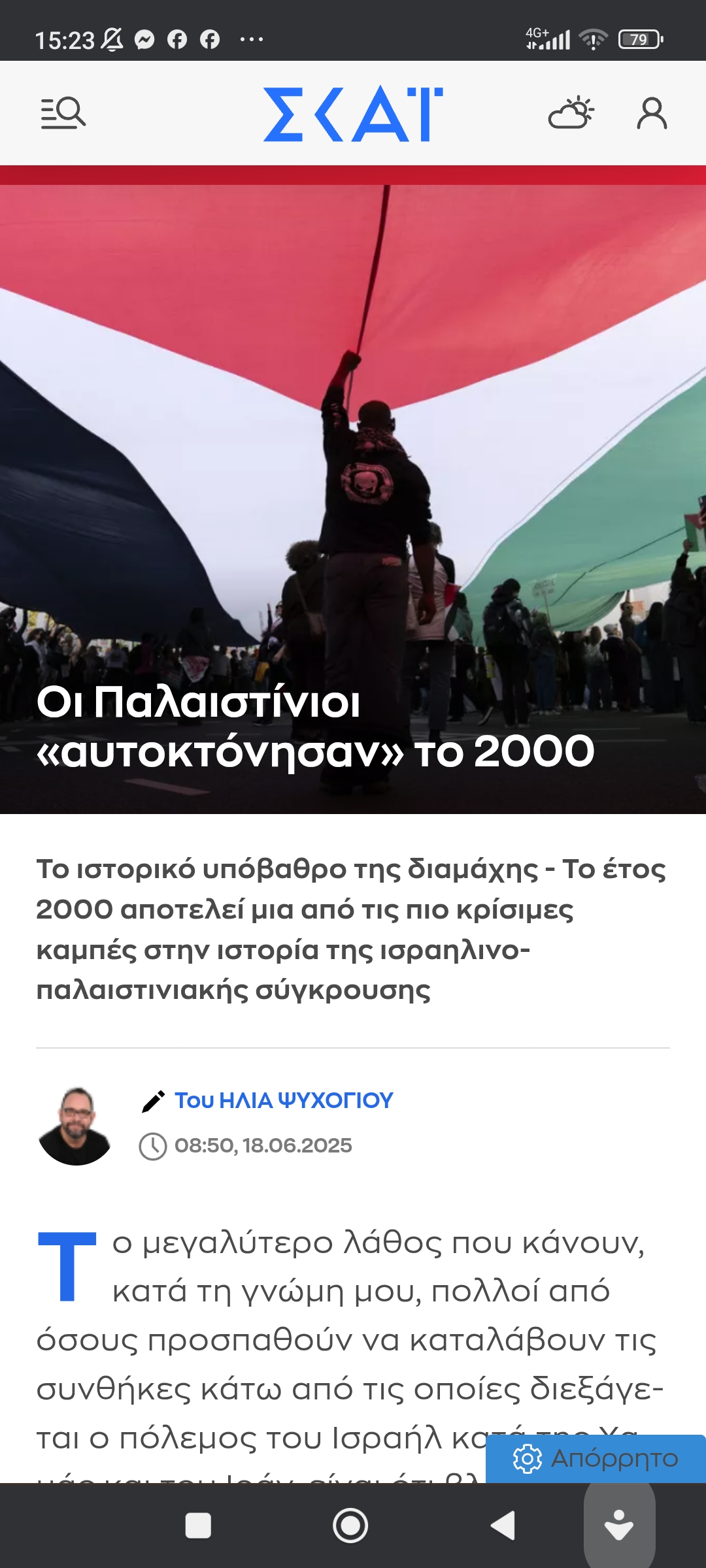Open the menu and search icon

(63, 113)
